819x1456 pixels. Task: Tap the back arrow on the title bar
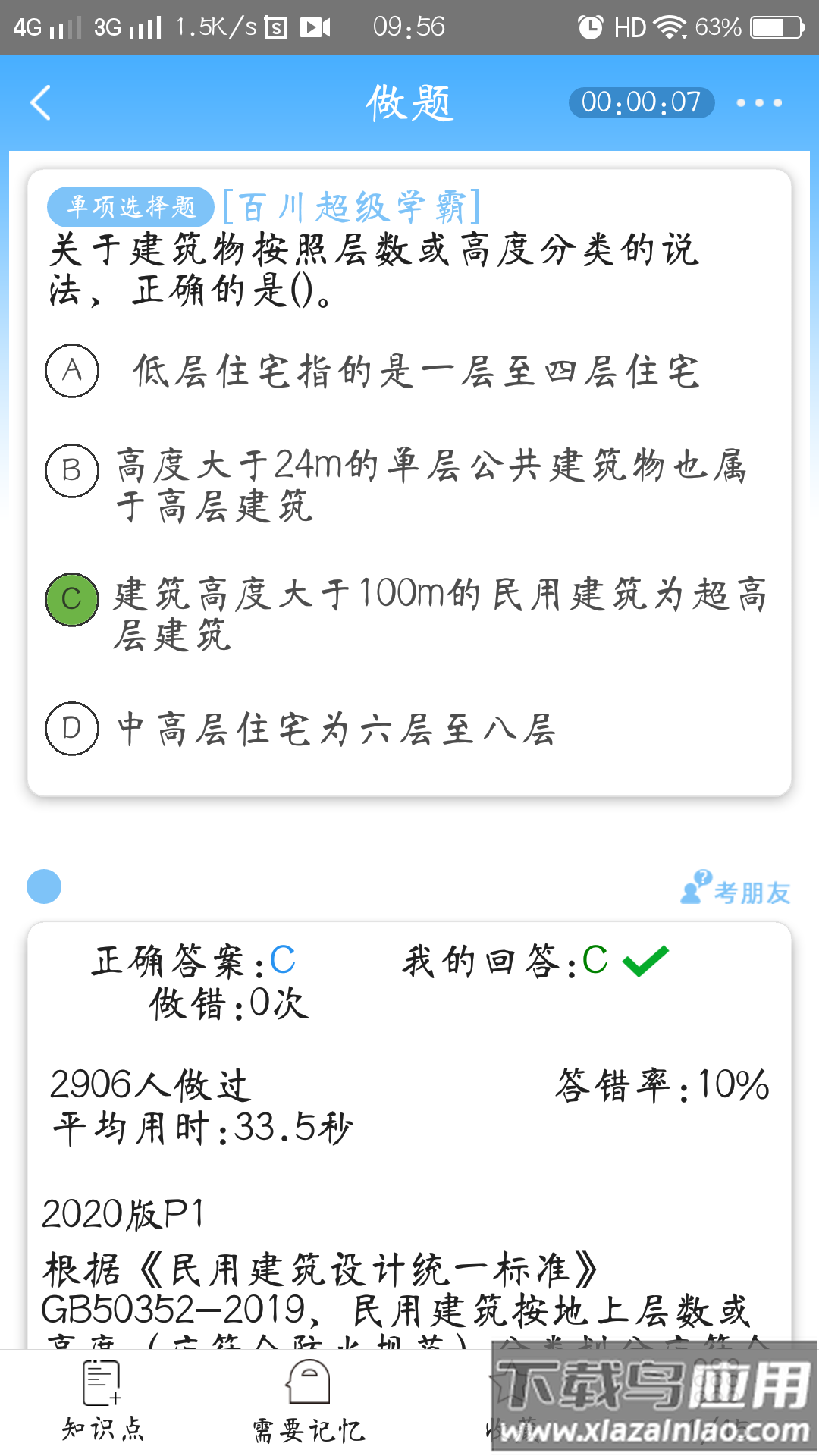(39, 102)
